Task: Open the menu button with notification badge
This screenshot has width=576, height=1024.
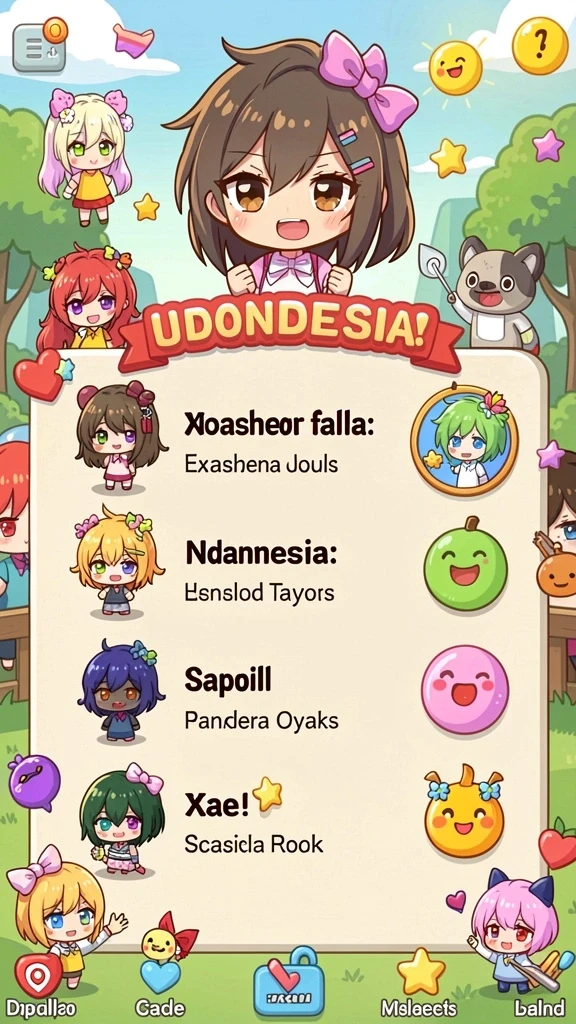Action: (x=39, y=46)
